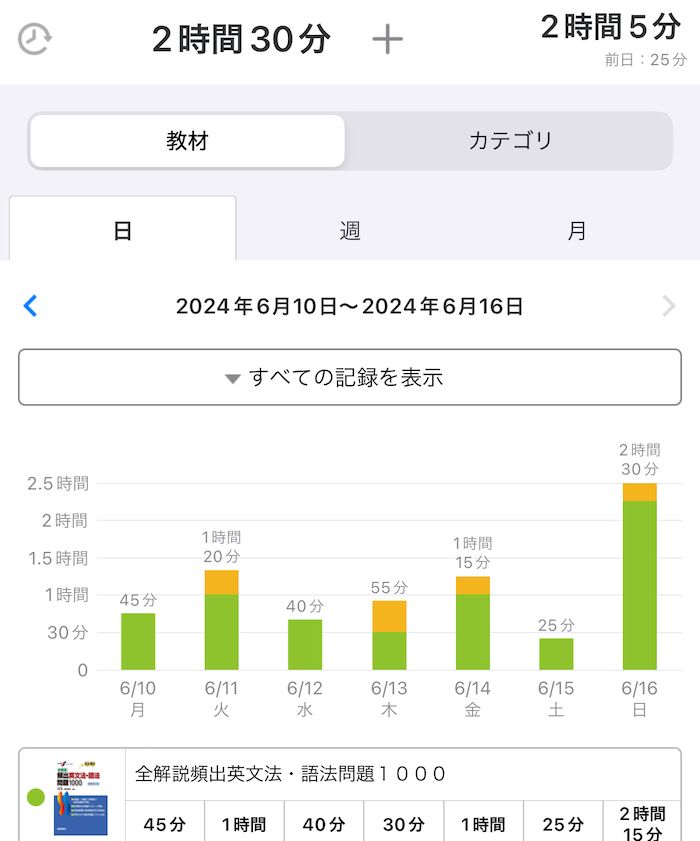Switch to the 教材 segment
The width and height of the screenshot is (700, 841).
coord(187,141)
